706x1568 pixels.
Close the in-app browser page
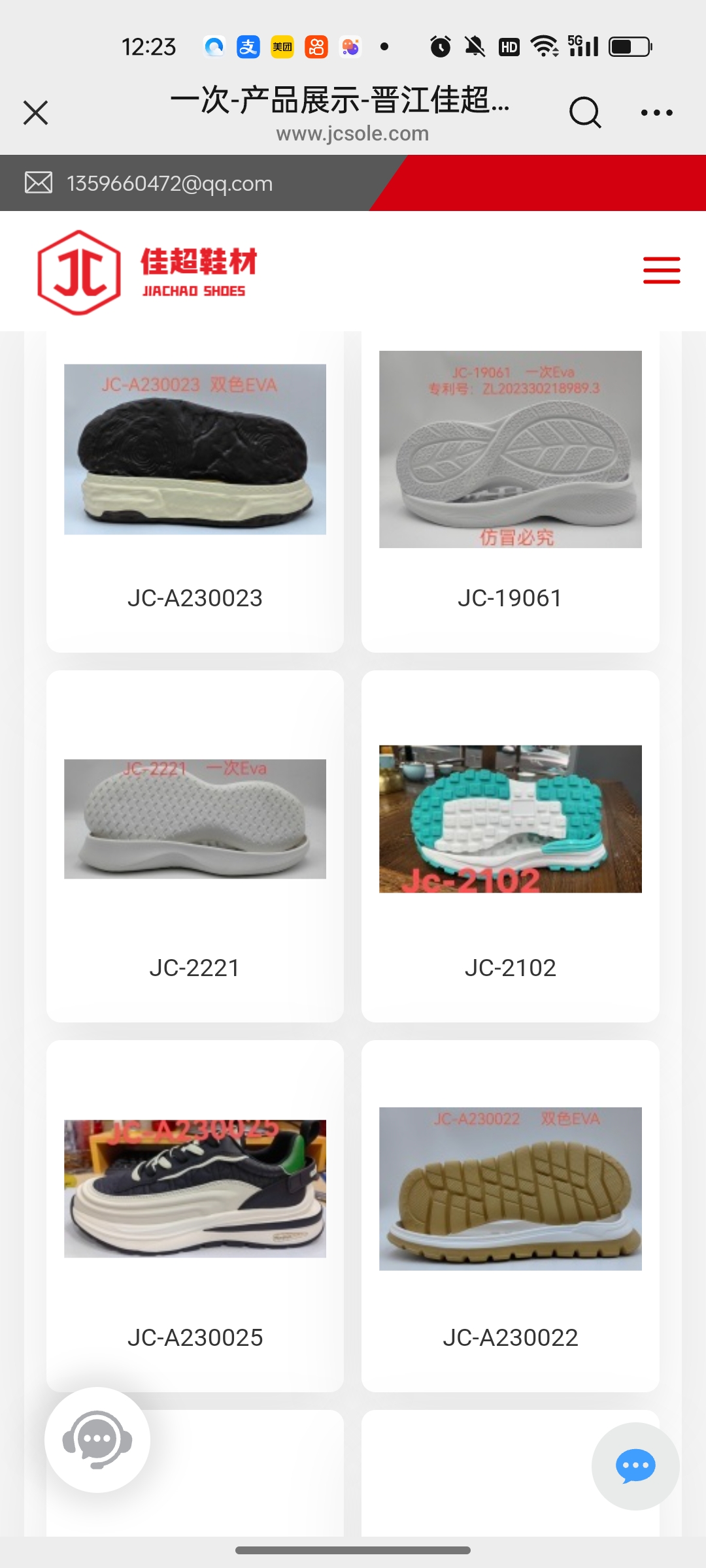pyautogui.click(x=36, y=112)
